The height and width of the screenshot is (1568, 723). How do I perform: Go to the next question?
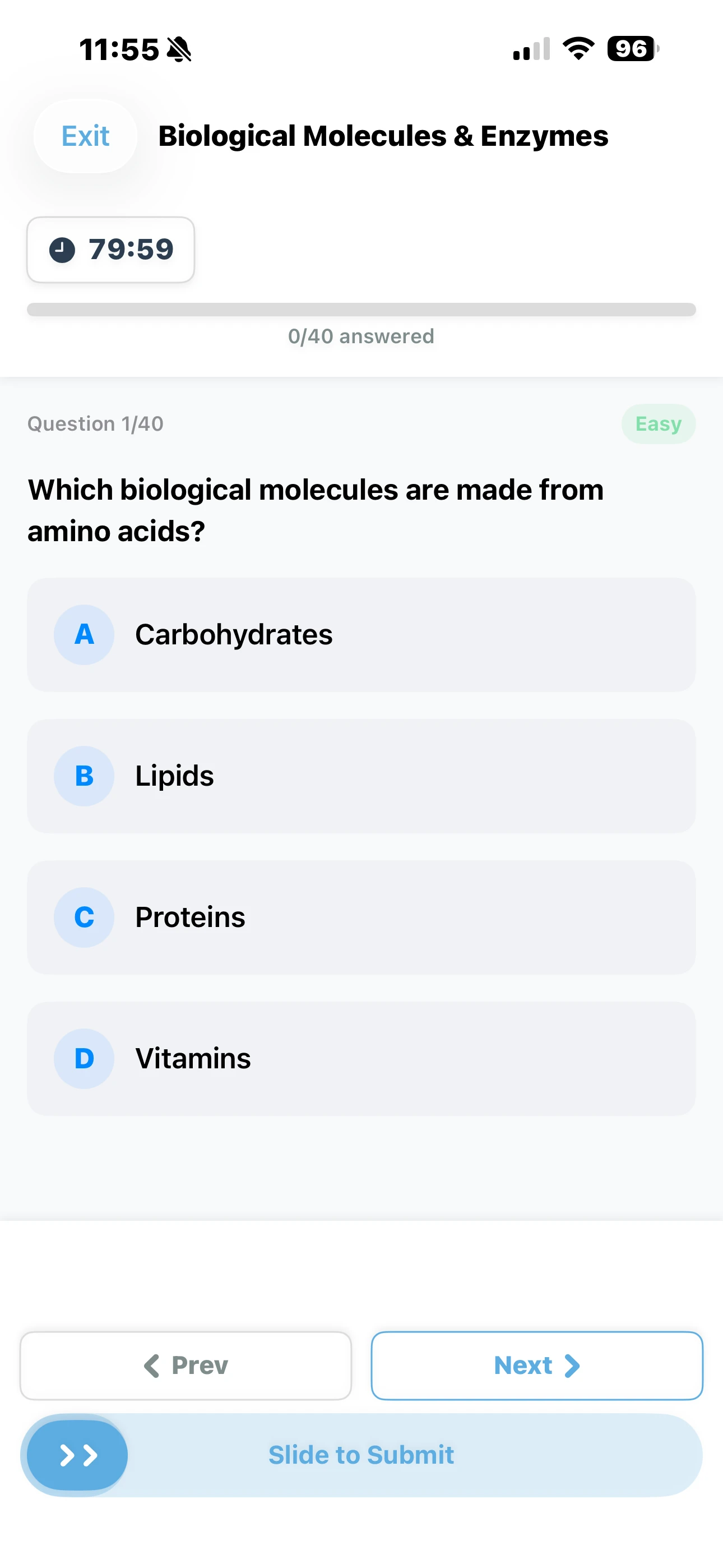tap(537, 1366)
